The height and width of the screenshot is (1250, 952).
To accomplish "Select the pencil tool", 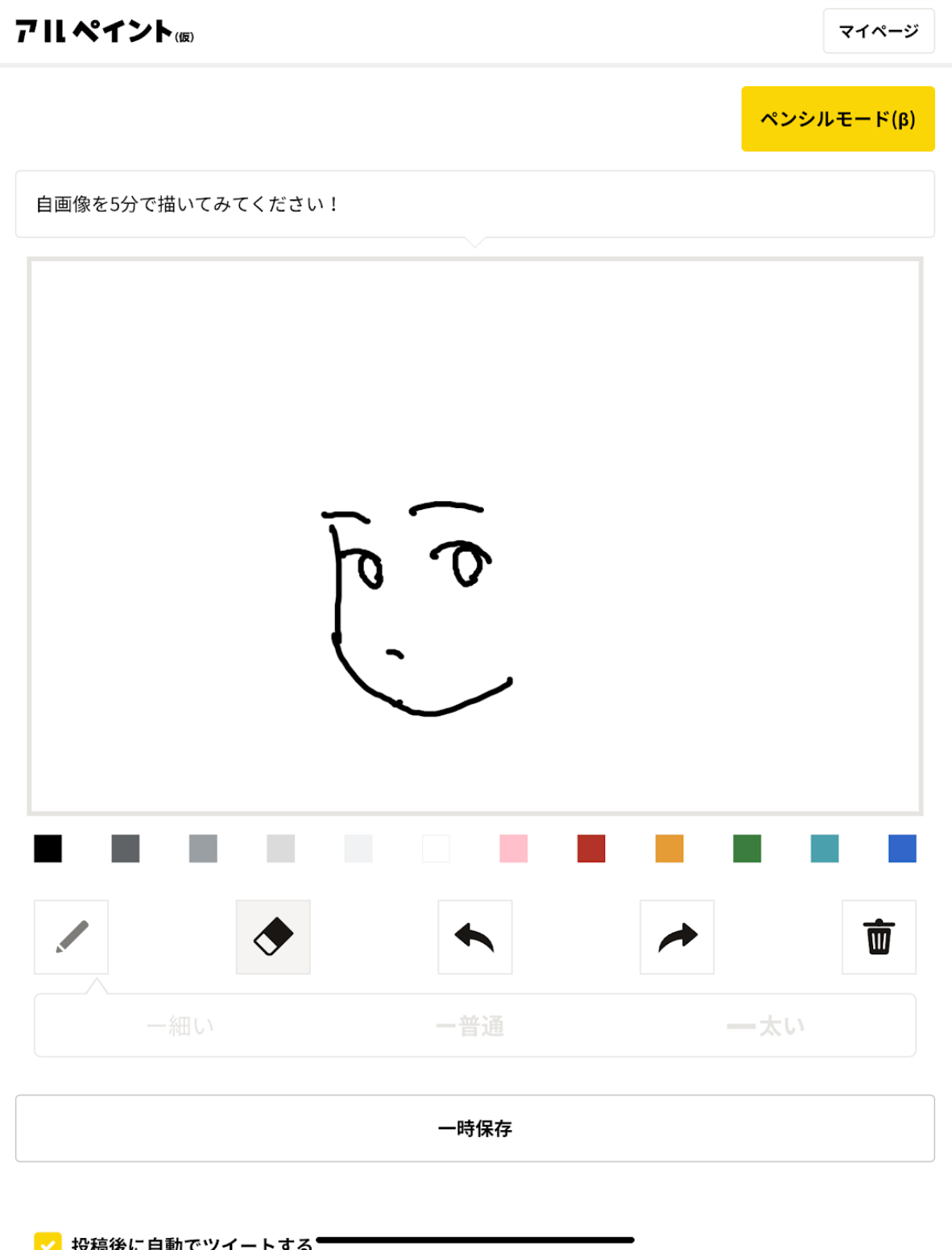I will coord(72,937).
